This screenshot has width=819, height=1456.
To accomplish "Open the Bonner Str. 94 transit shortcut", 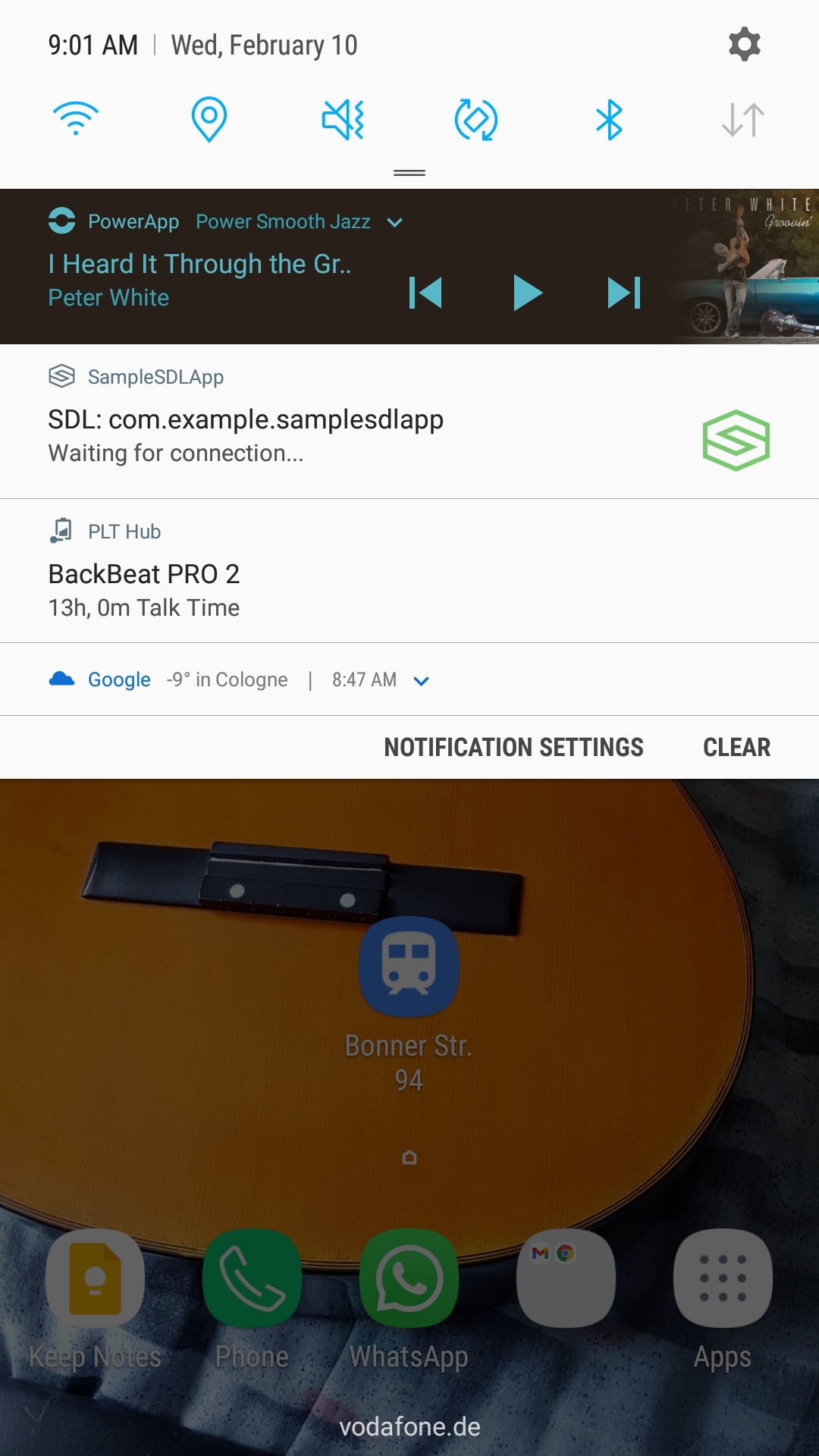I will (409, 966).
